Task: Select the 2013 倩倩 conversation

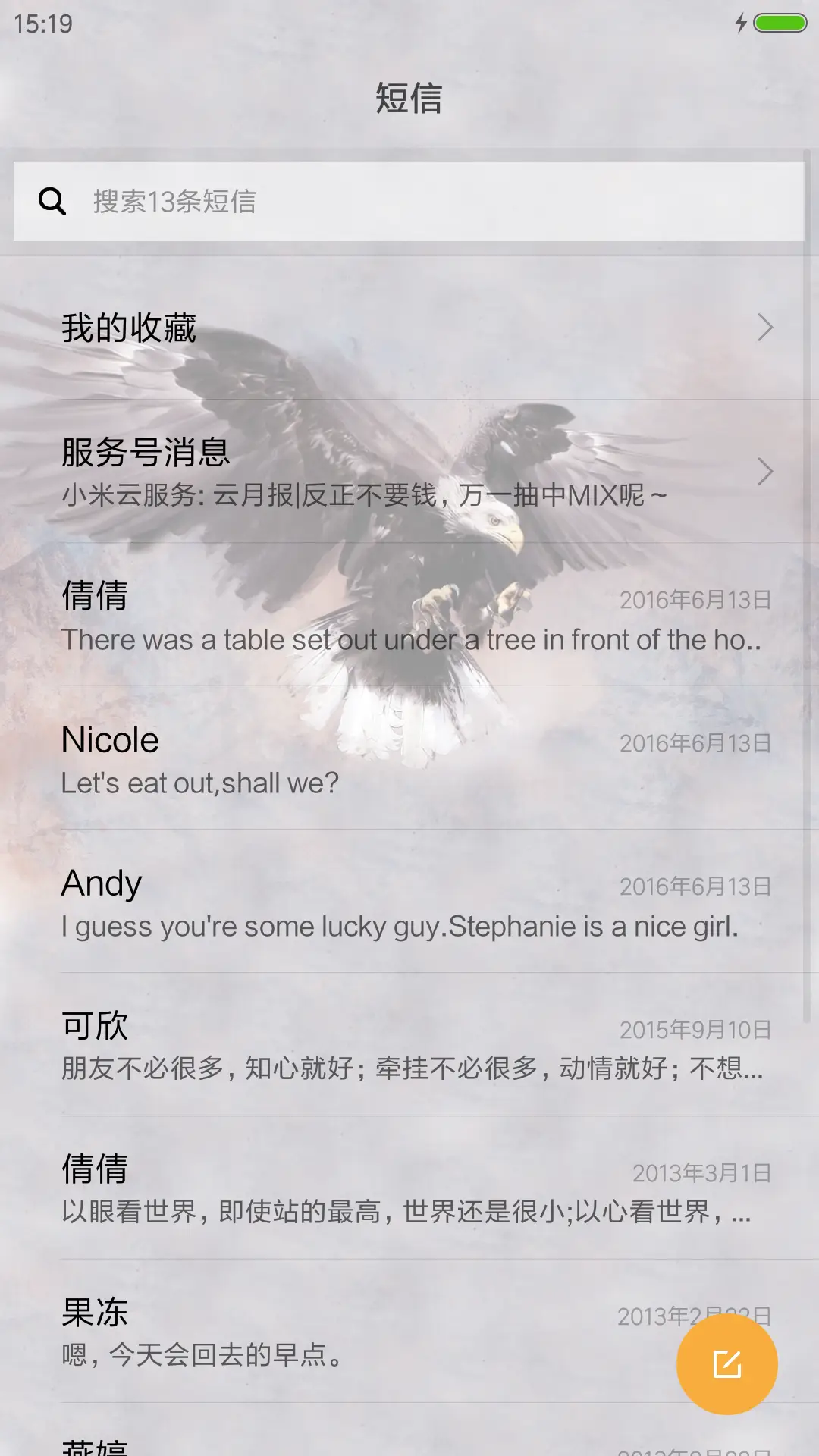Action: coord(303,1189)
